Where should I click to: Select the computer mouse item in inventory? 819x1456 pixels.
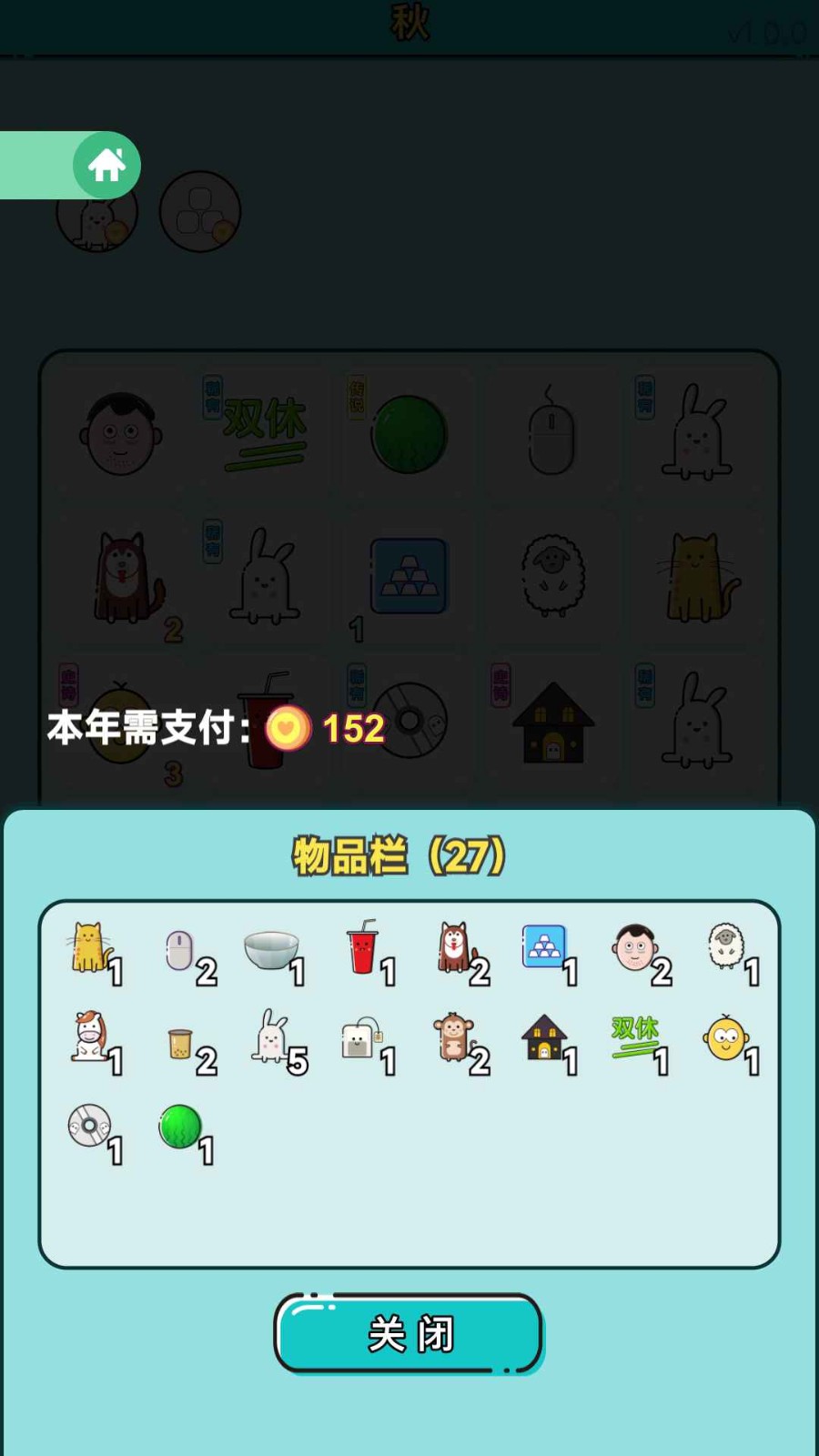[180, 951]
